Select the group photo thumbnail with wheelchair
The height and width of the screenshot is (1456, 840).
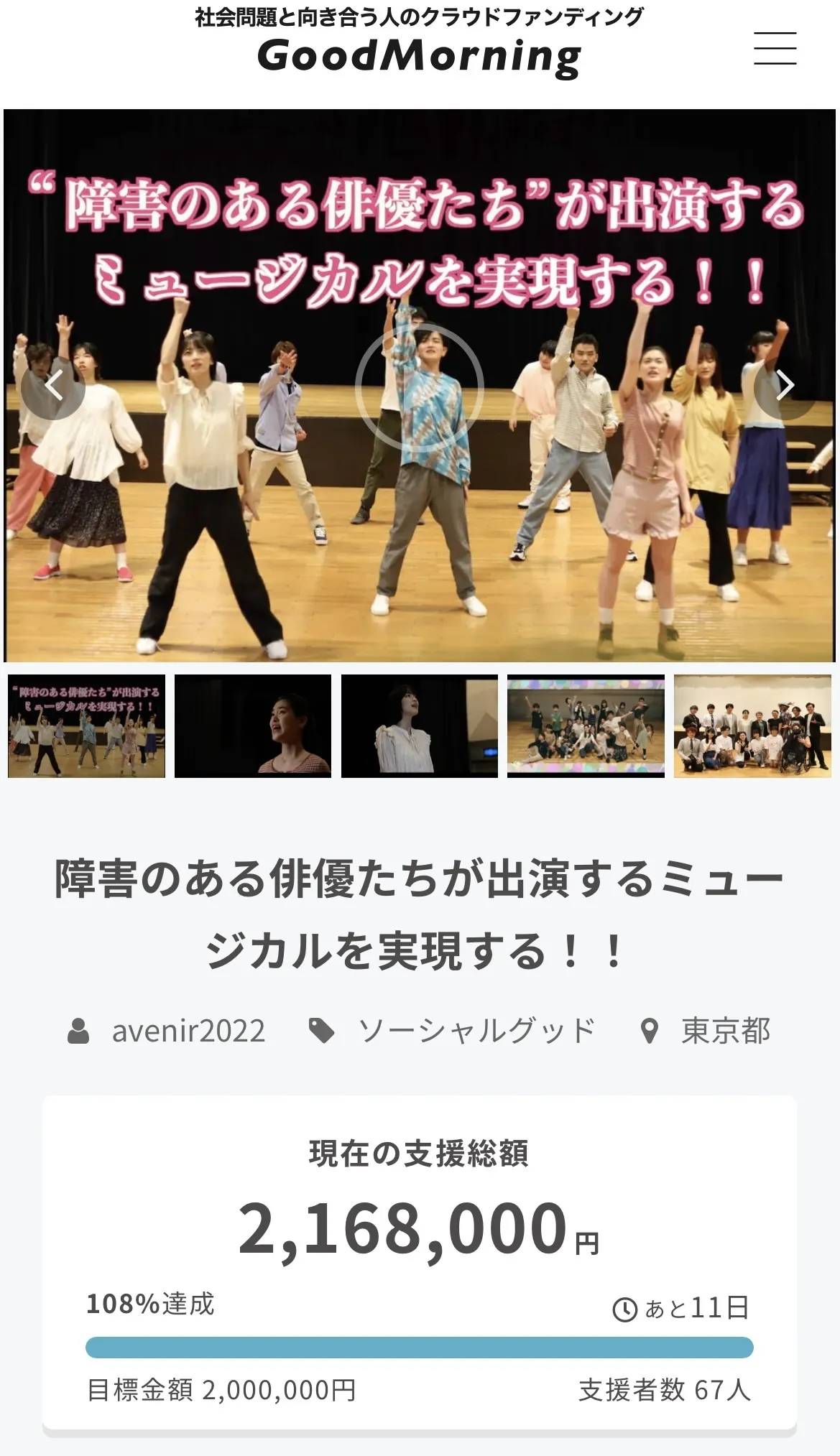(x=752, y=725)
